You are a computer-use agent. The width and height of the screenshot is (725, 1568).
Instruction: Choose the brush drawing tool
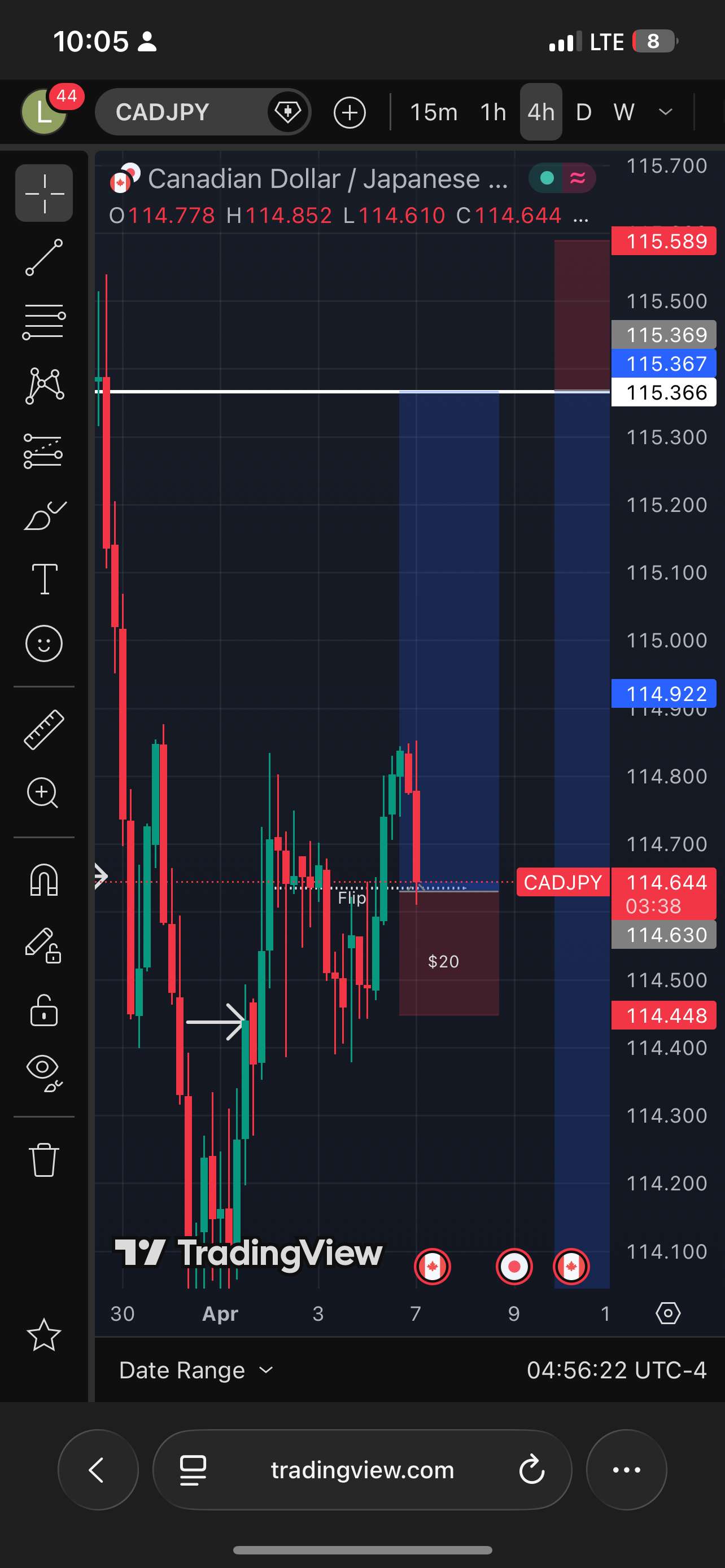pos(44,515)
